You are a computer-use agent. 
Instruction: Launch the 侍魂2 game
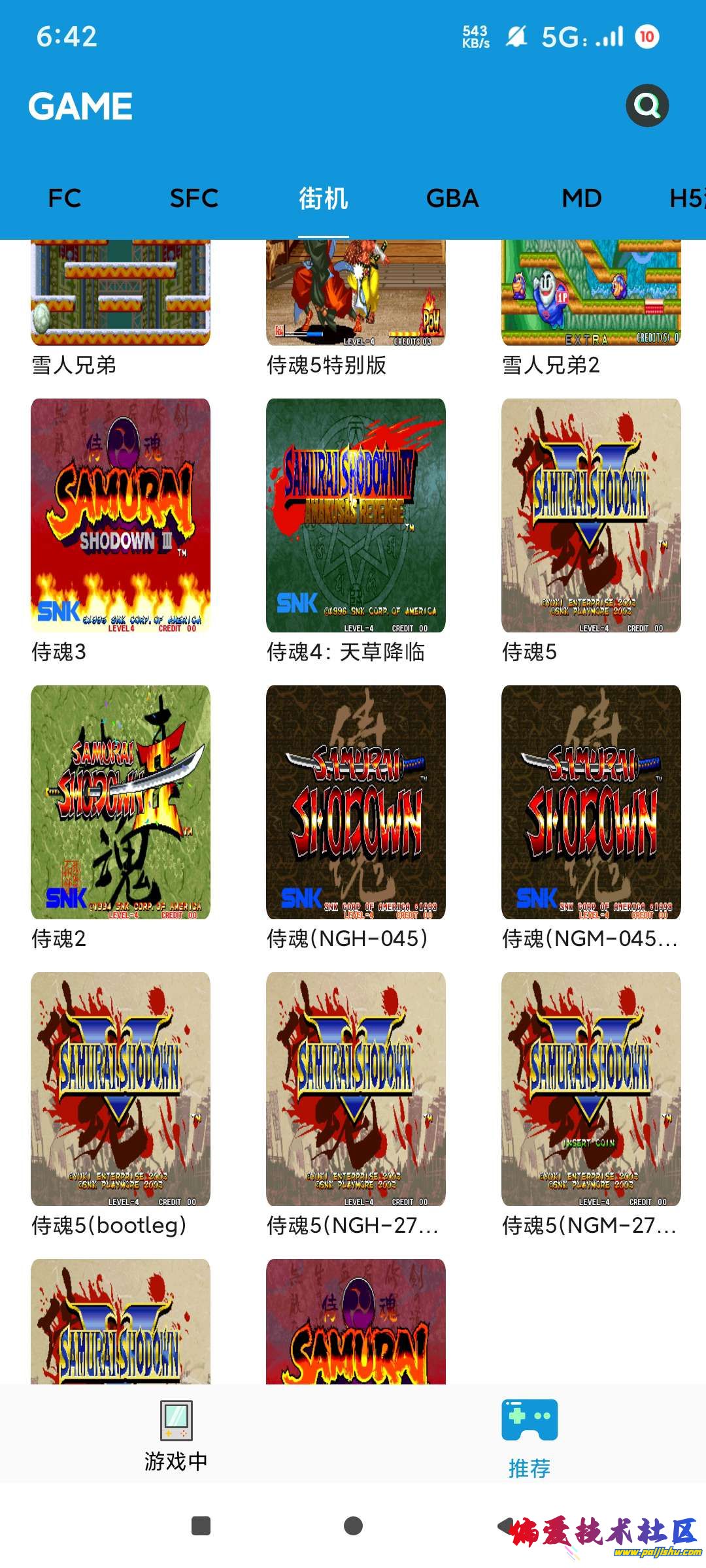click(x=120, y=802)
